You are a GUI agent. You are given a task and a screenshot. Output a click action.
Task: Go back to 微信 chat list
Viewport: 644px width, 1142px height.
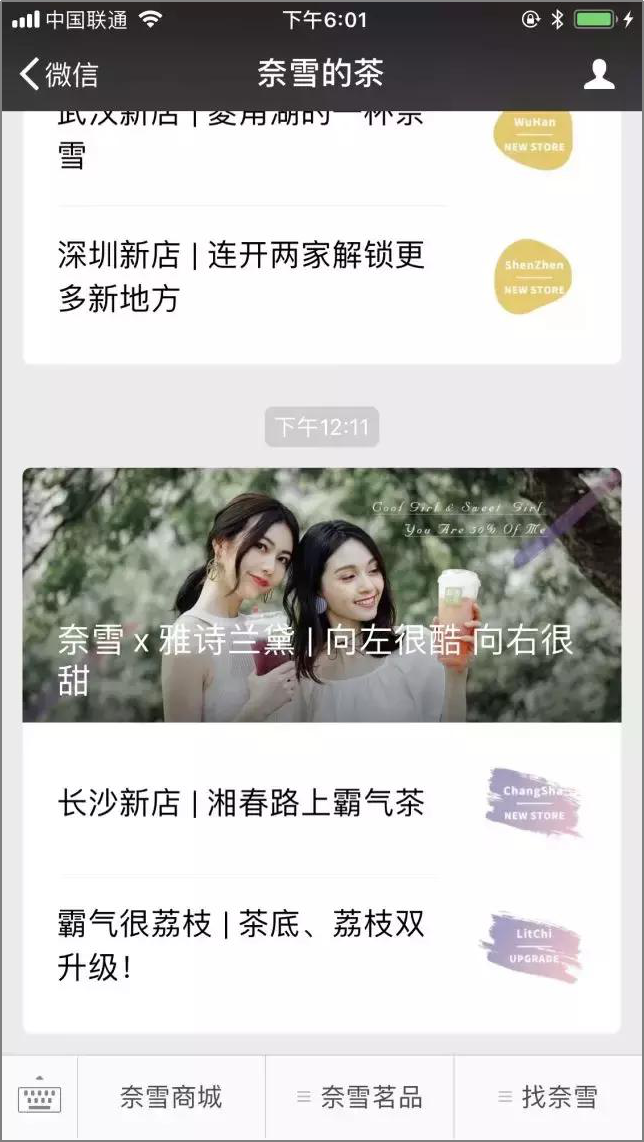coord(59,74)
